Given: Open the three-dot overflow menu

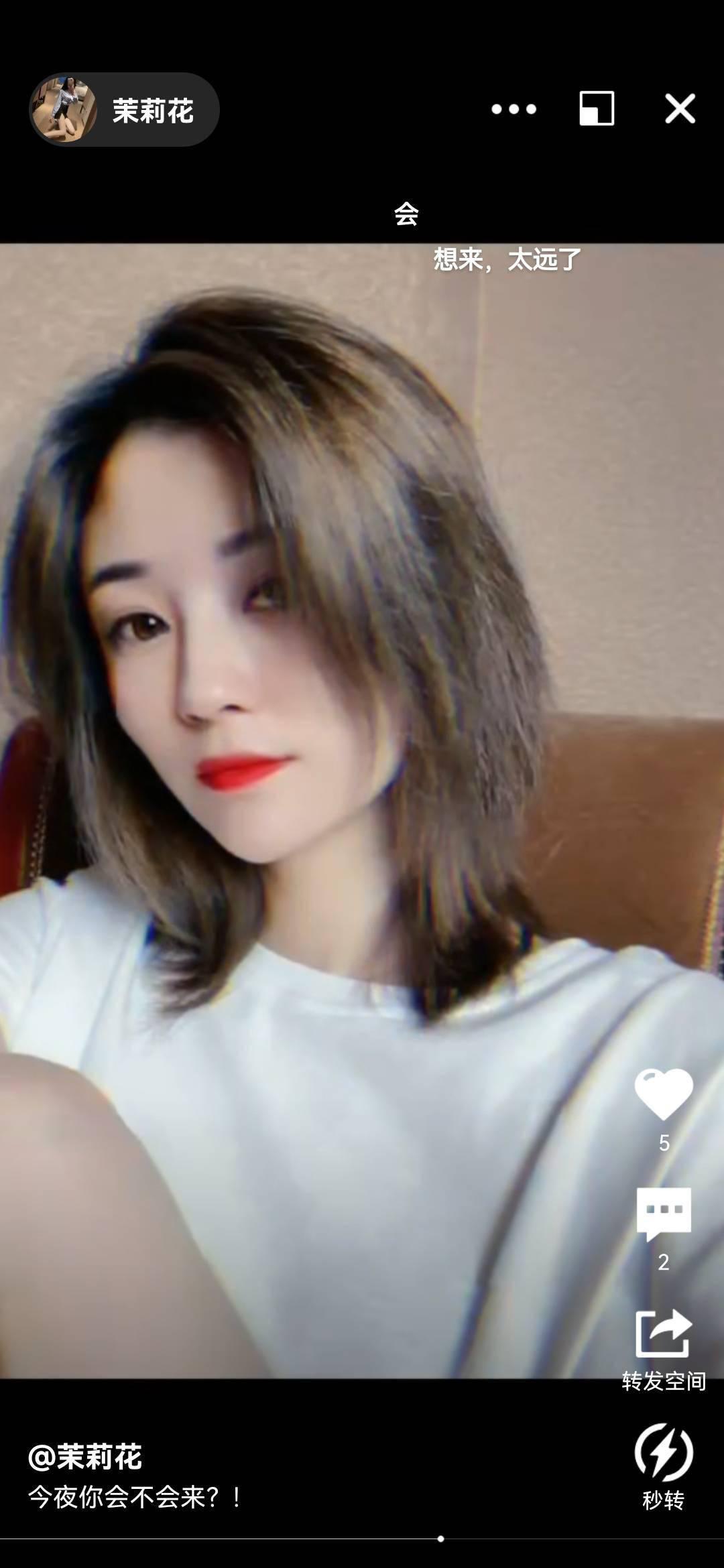Looking at the screenshot, I should [x=514, y=109].
